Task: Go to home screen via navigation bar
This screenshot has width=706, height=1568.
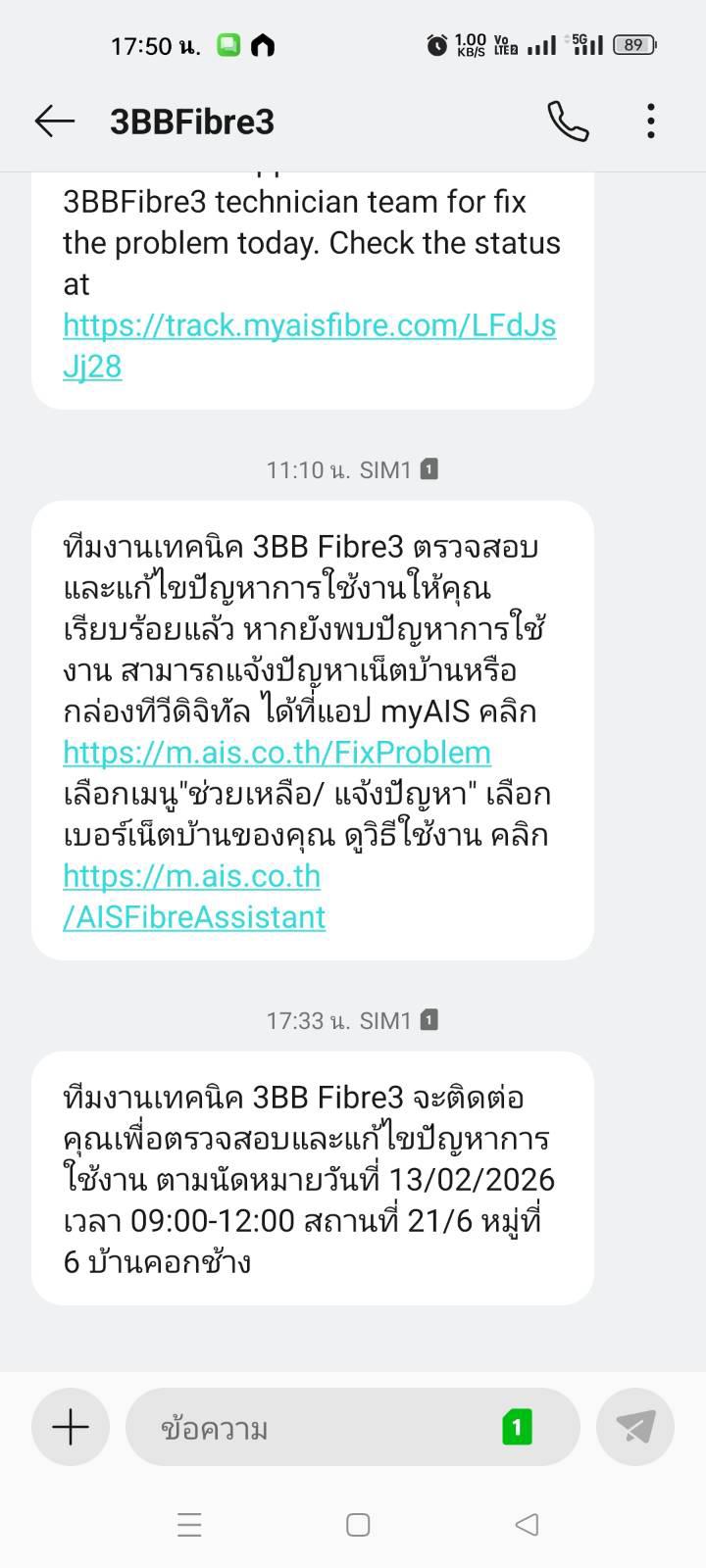Action: pos(358,1525)
